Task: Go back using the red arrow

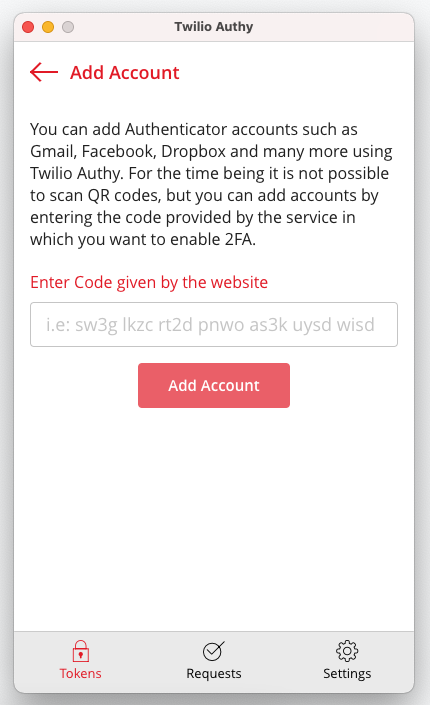Action: click(44, 72)
